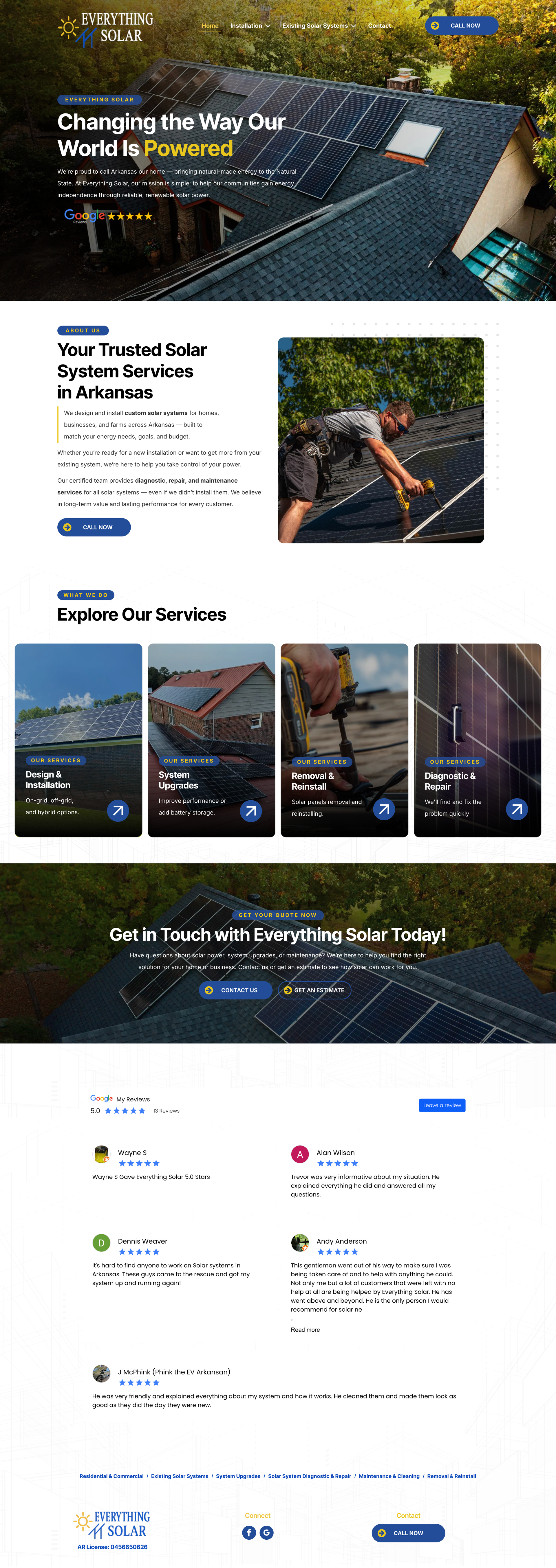Tap the header Call Now button
The width and height of the screenshot is (556, 1568).
tap(461, 25)
